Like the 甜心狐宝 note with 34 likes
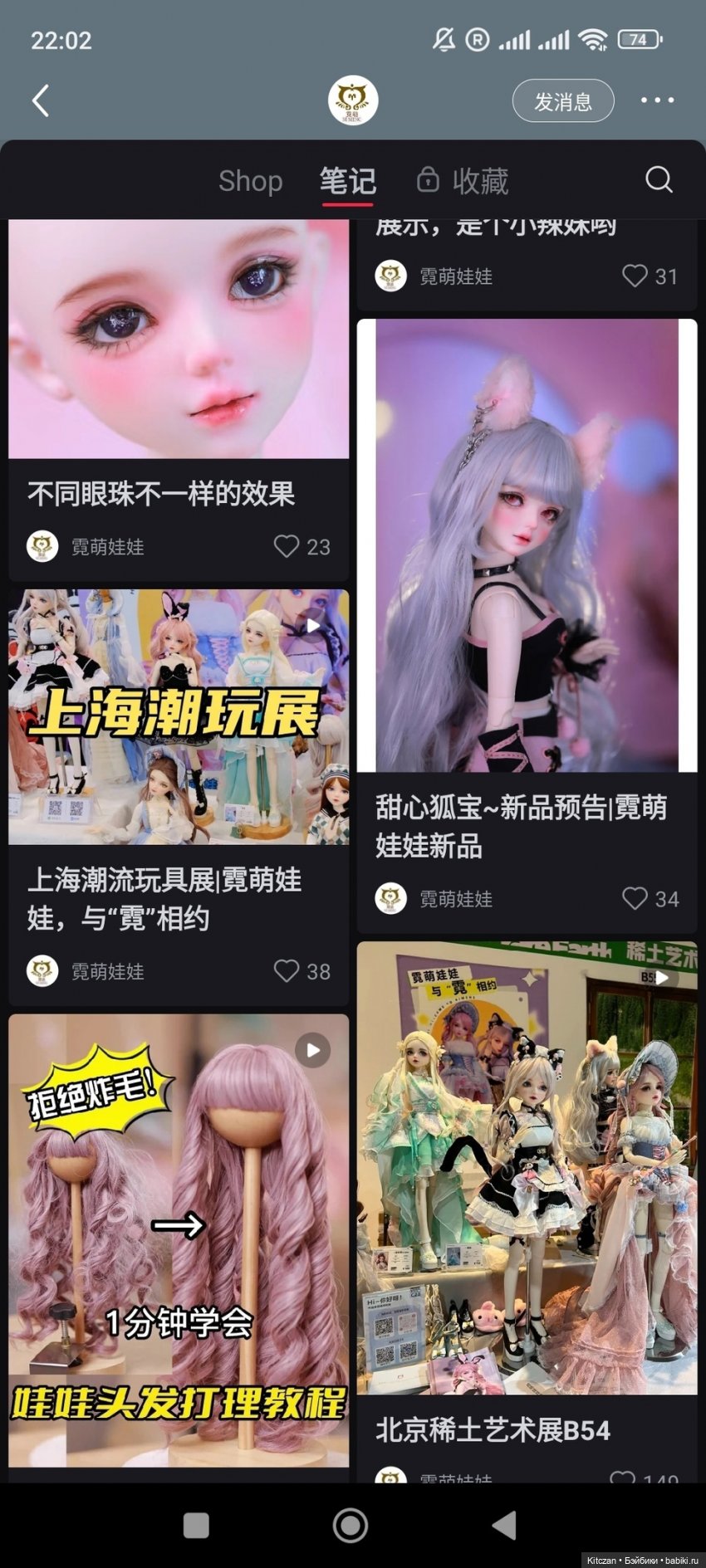Image resolution: width=706 pixels, height=1568 pixels. point(635,898)
